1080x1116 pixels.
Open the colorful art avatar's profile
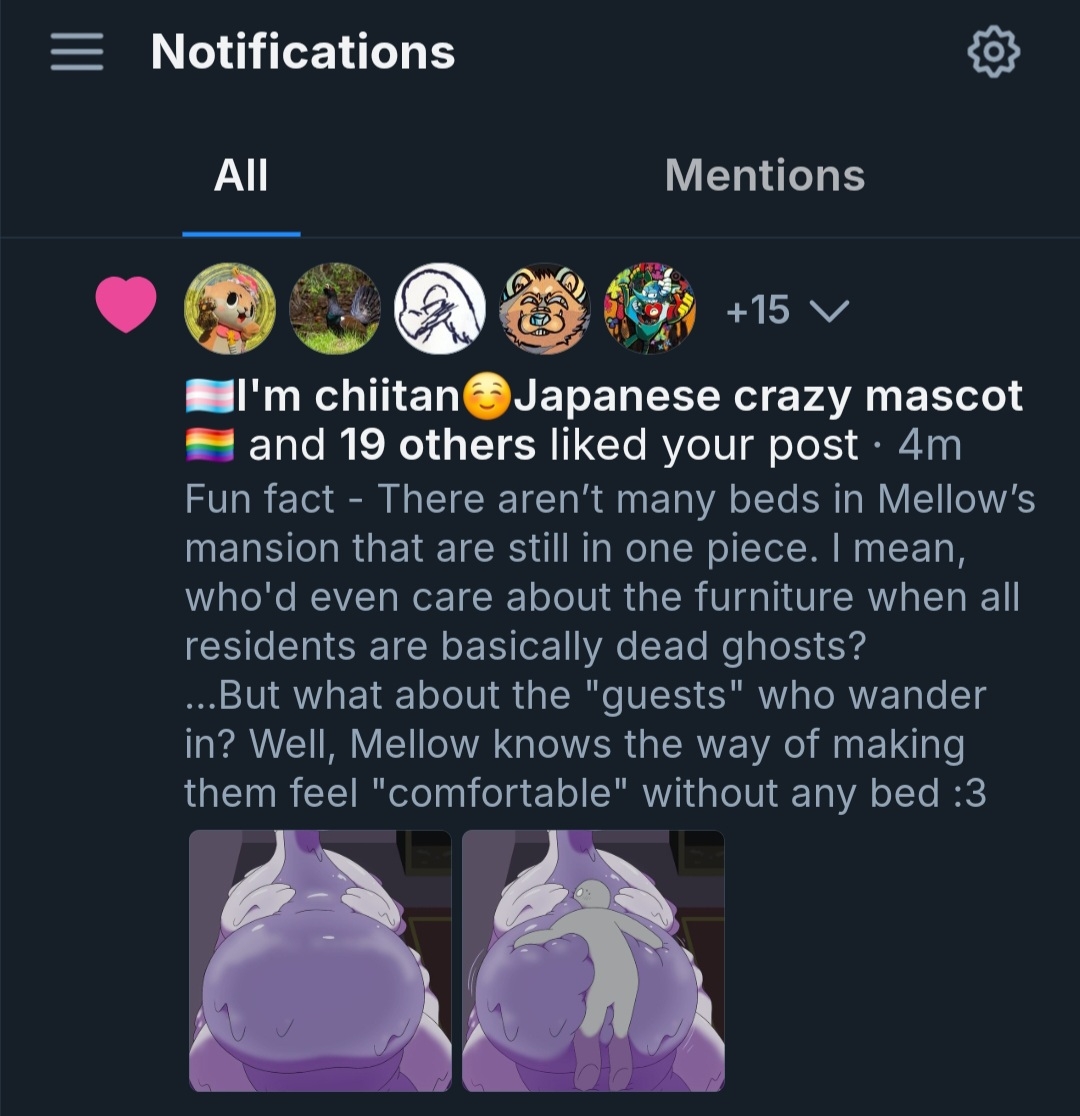[x=650, y=308]
